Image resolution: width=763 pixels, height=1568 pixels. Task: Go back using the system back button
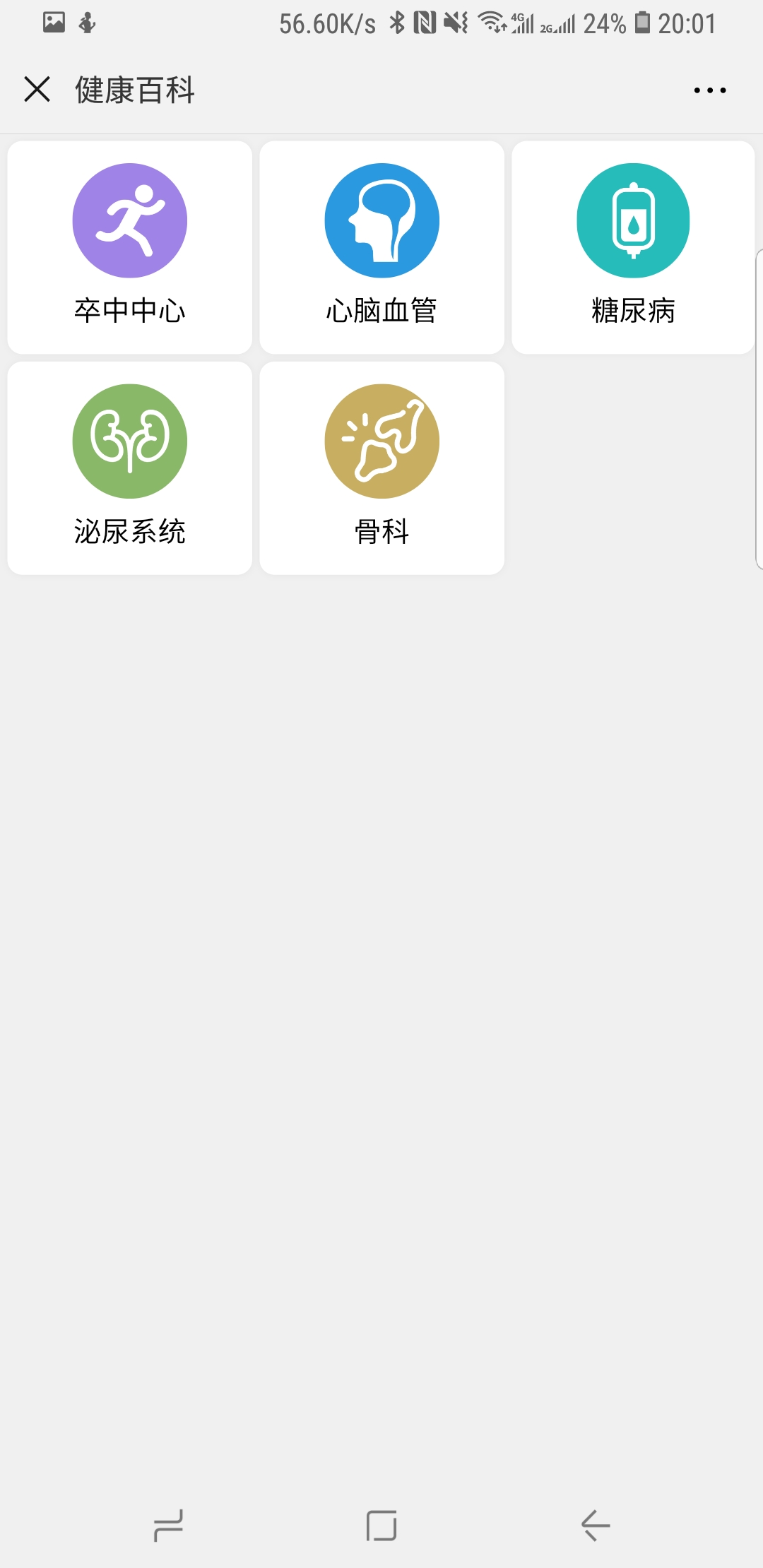click(x=596, y=1525)
